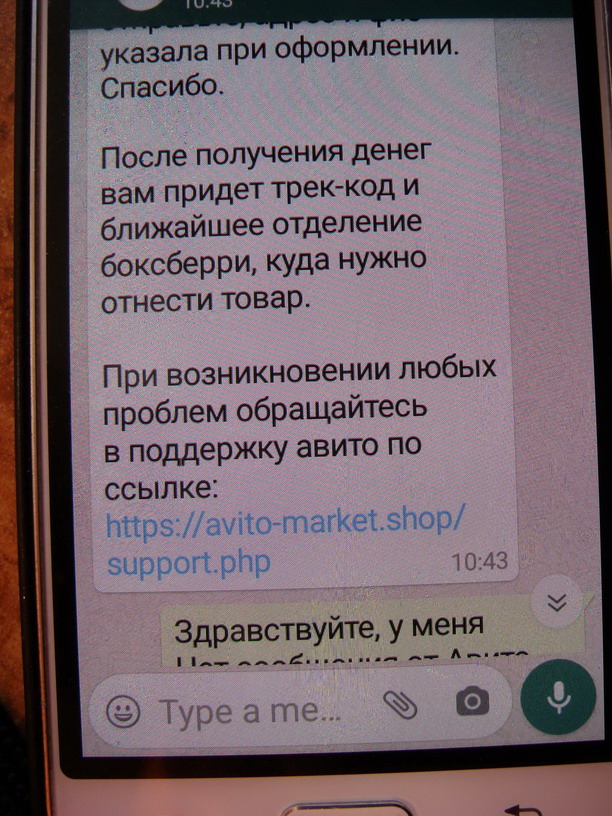Tap the Type a message field

(x=250, y=711)
